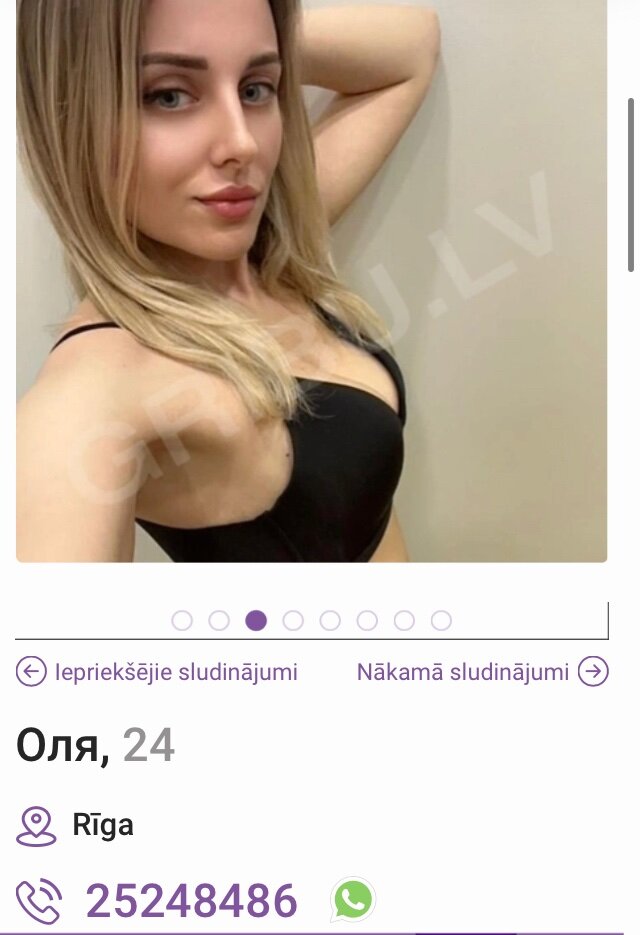640x935 pixels.
Task: Show the last photo using final dot
Action: (x=441, y=621)
